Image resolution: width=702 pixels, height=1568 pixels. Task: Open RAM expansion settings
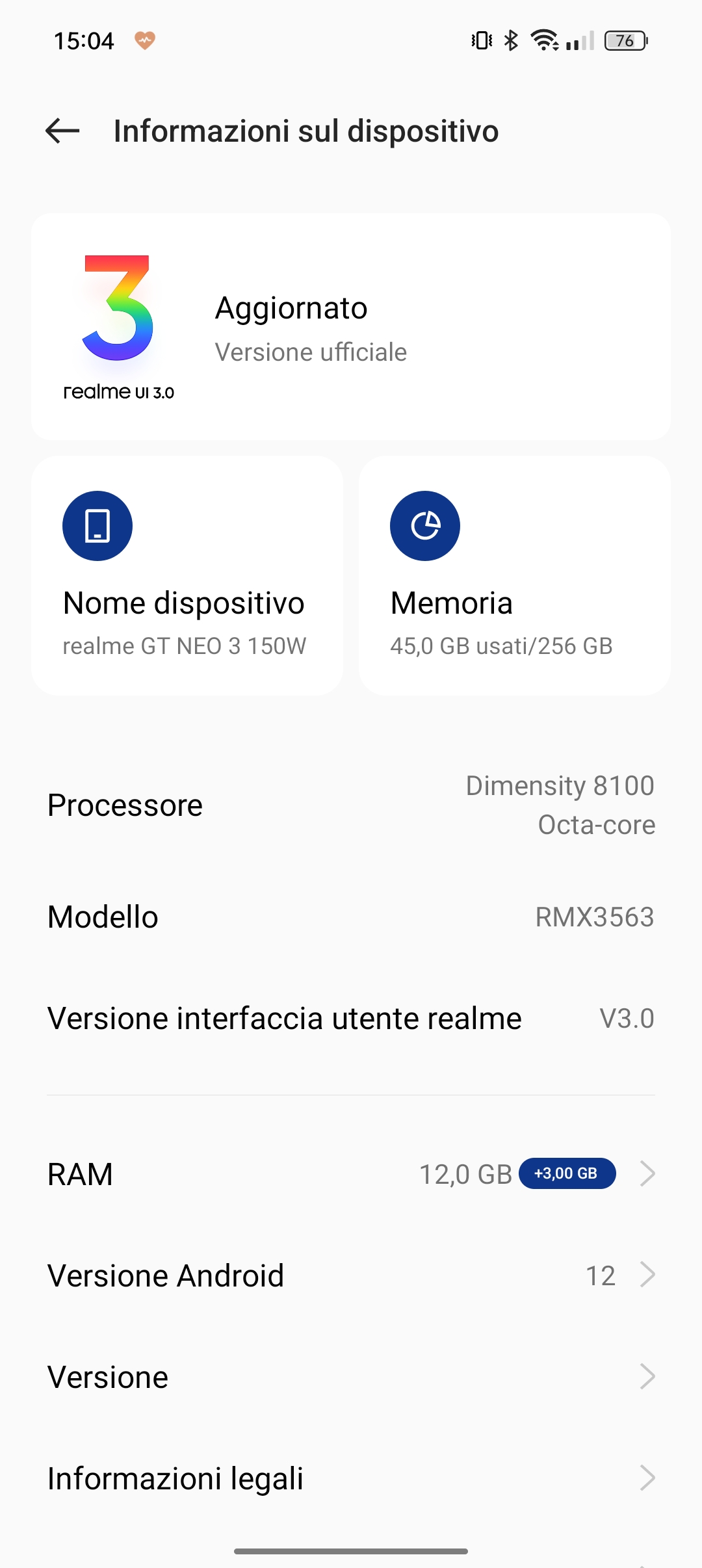click(351, 1174)
